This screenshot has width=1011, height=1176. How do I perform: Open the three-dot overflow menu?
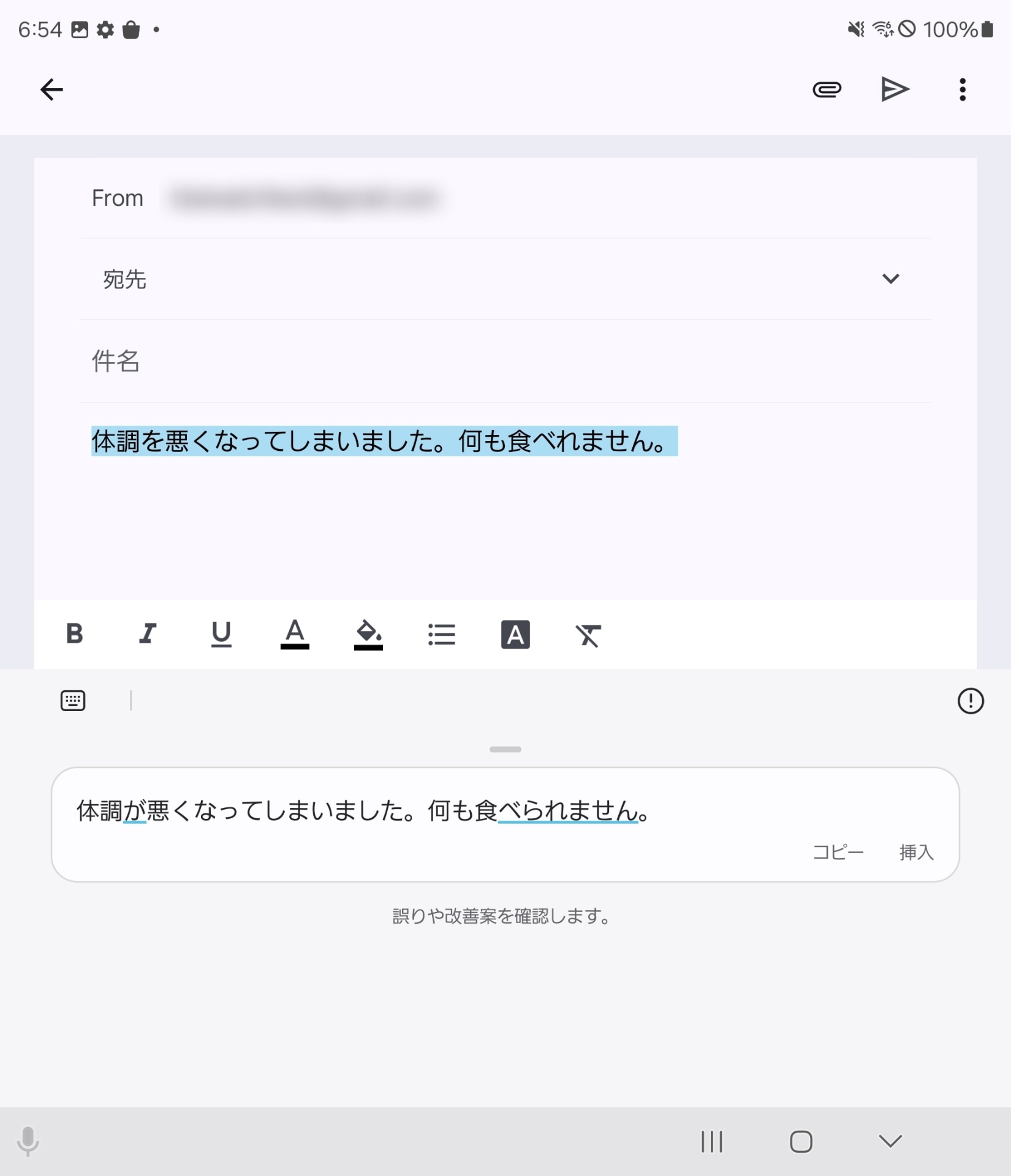963,89
